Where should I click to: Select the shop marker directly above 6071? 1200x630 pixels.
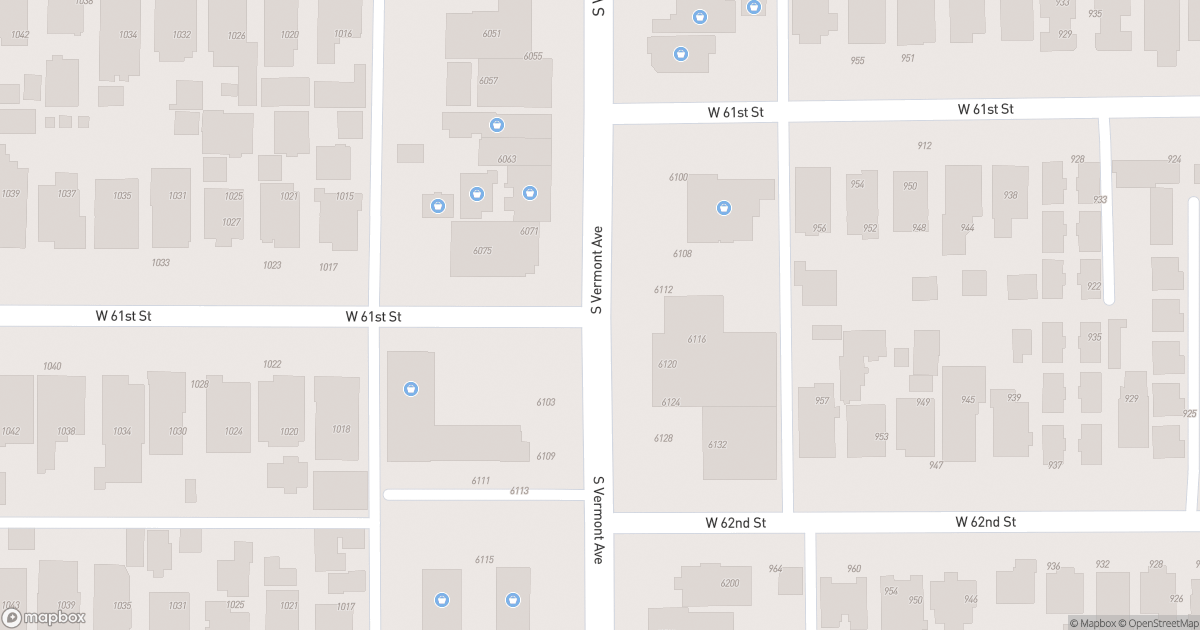[x=530, y=193]
